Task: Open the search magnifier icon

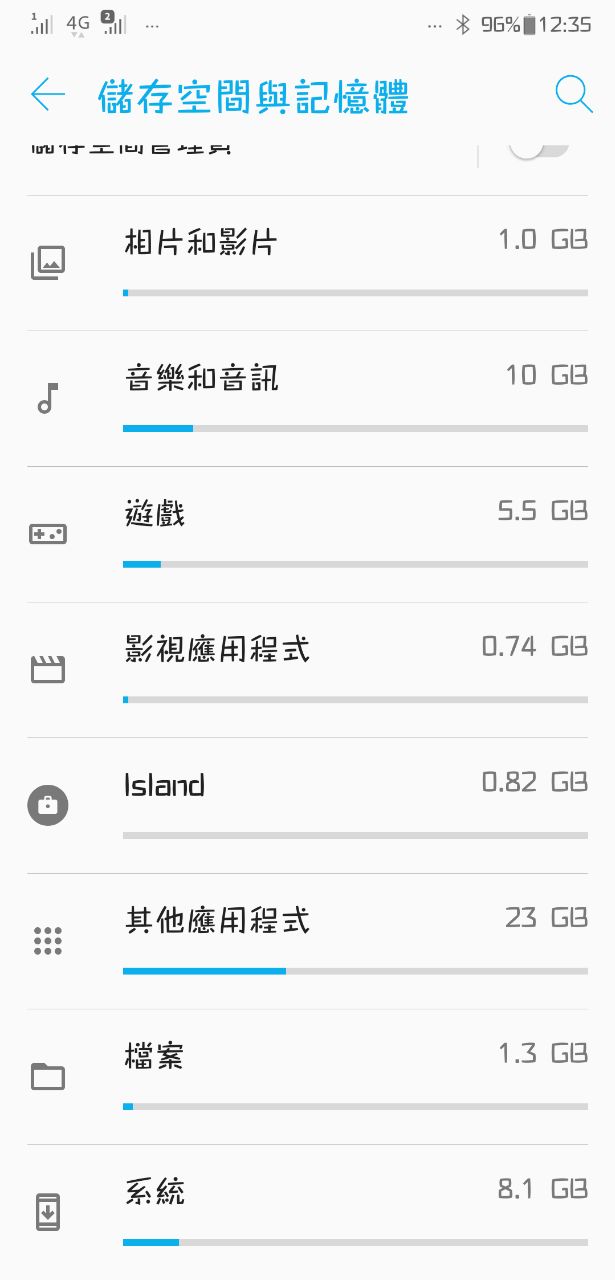Action: (x=573, y=94)
